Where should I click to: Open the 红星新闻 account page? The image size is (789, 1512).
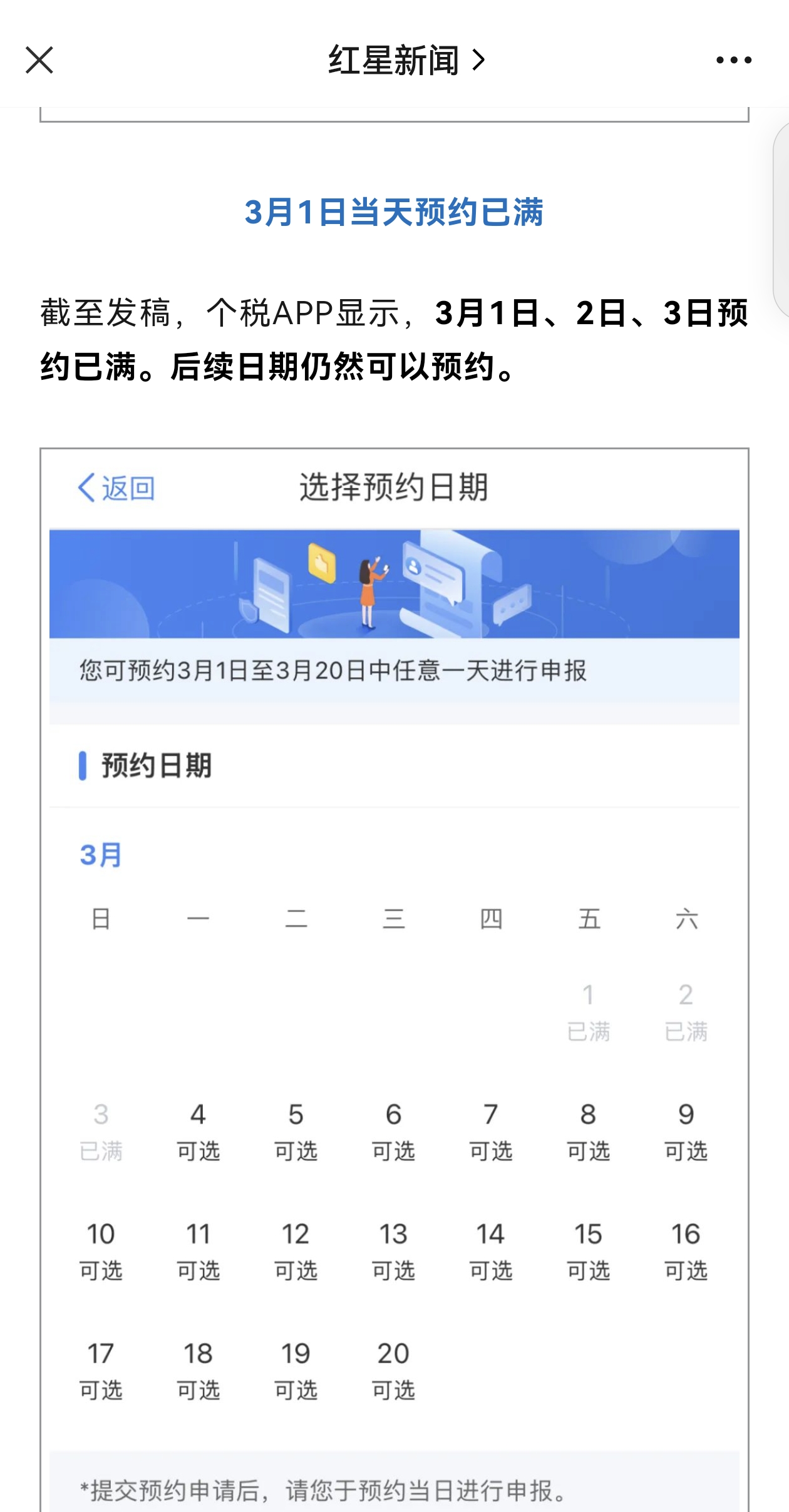click(x=406, y=61)
